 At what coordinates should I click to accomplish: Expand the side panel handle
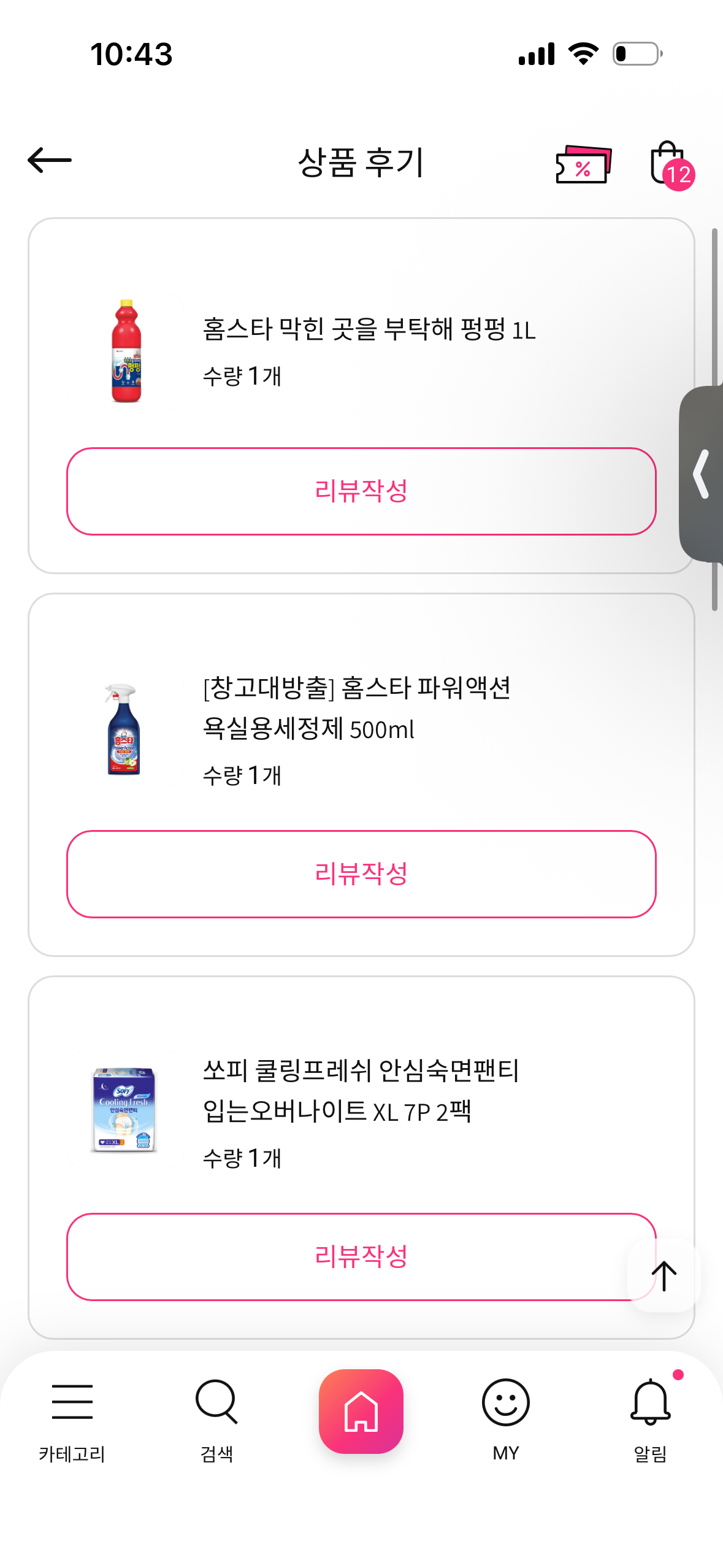702,474
